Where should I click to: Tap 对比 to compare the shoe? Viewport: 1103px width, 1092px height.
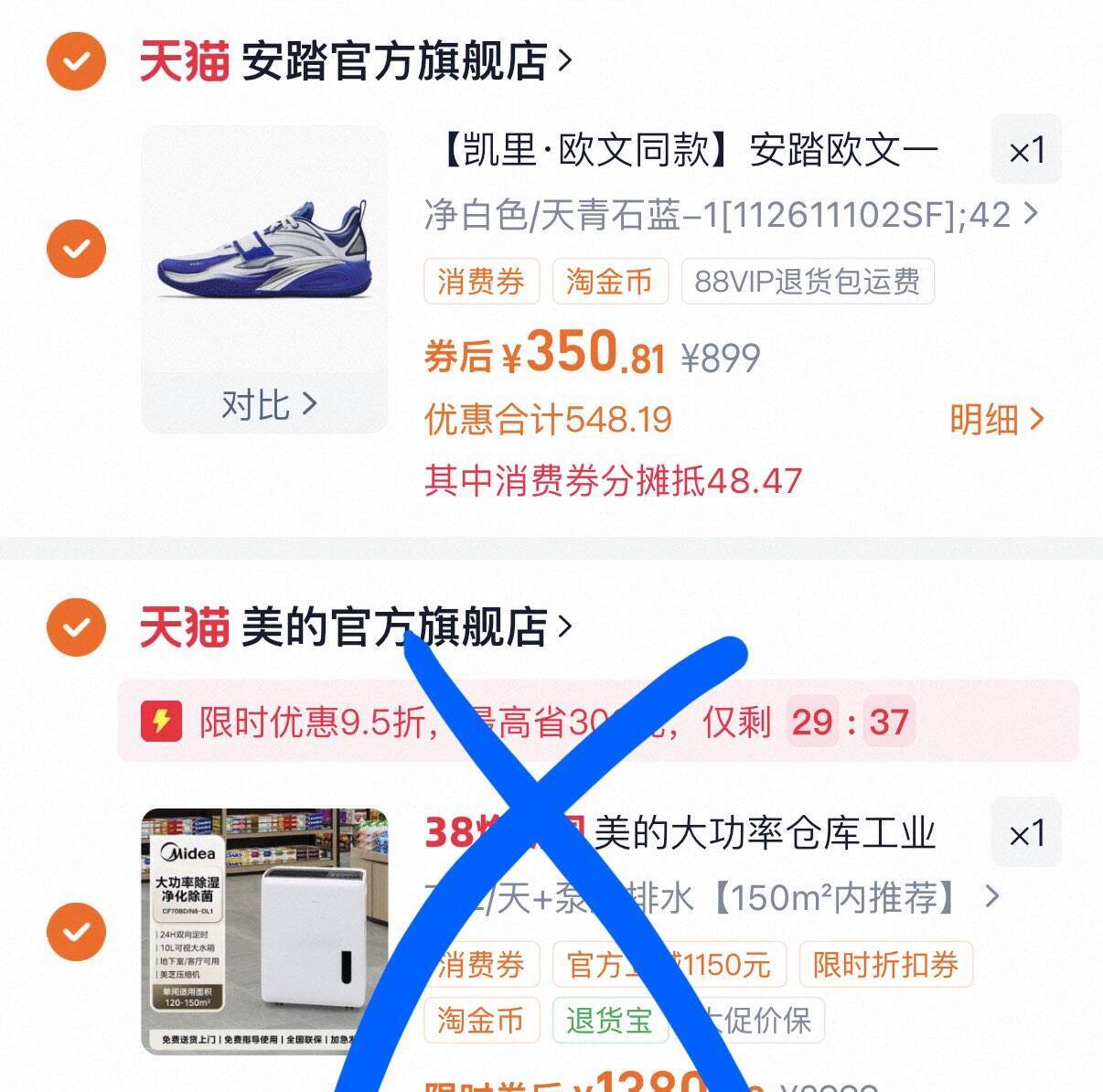[268, 403]
